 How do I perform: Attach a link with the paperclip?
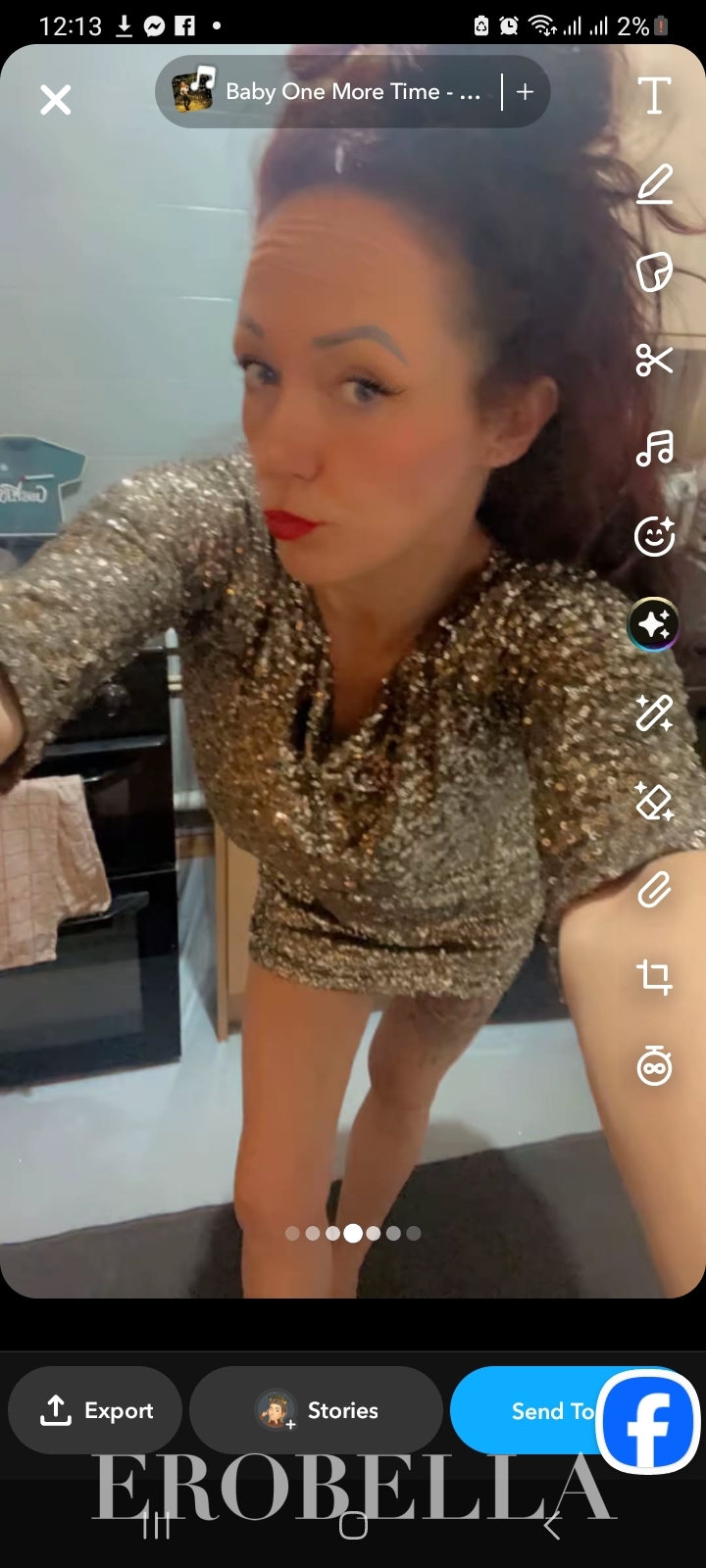[x=654, y=890]
